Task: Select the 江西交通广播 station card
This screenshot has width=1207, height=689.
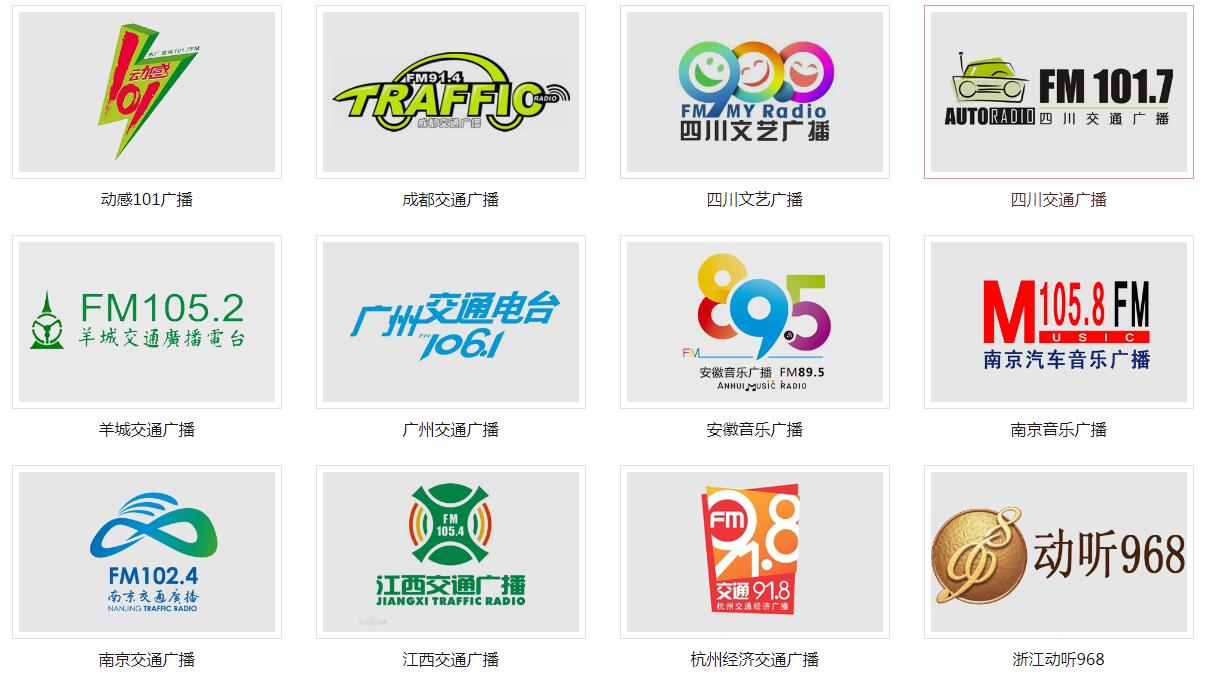Action: (451, 552)
